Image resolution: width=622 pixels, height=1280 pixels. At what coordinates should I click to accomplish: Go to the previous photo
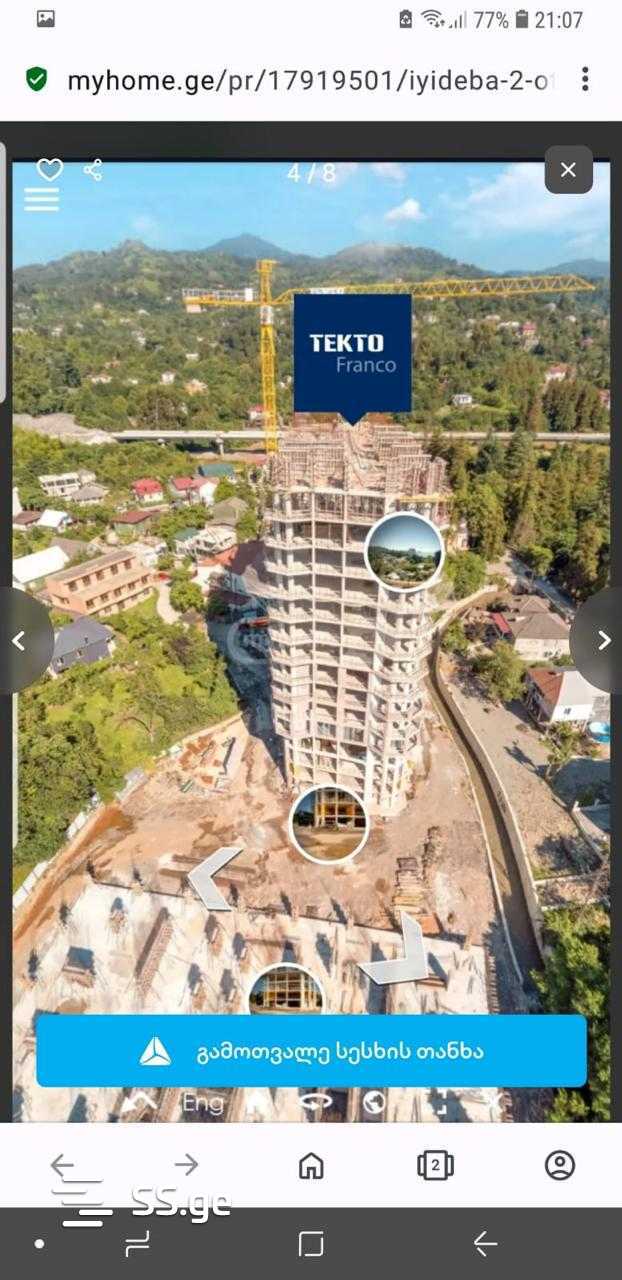tap(20, 640)
